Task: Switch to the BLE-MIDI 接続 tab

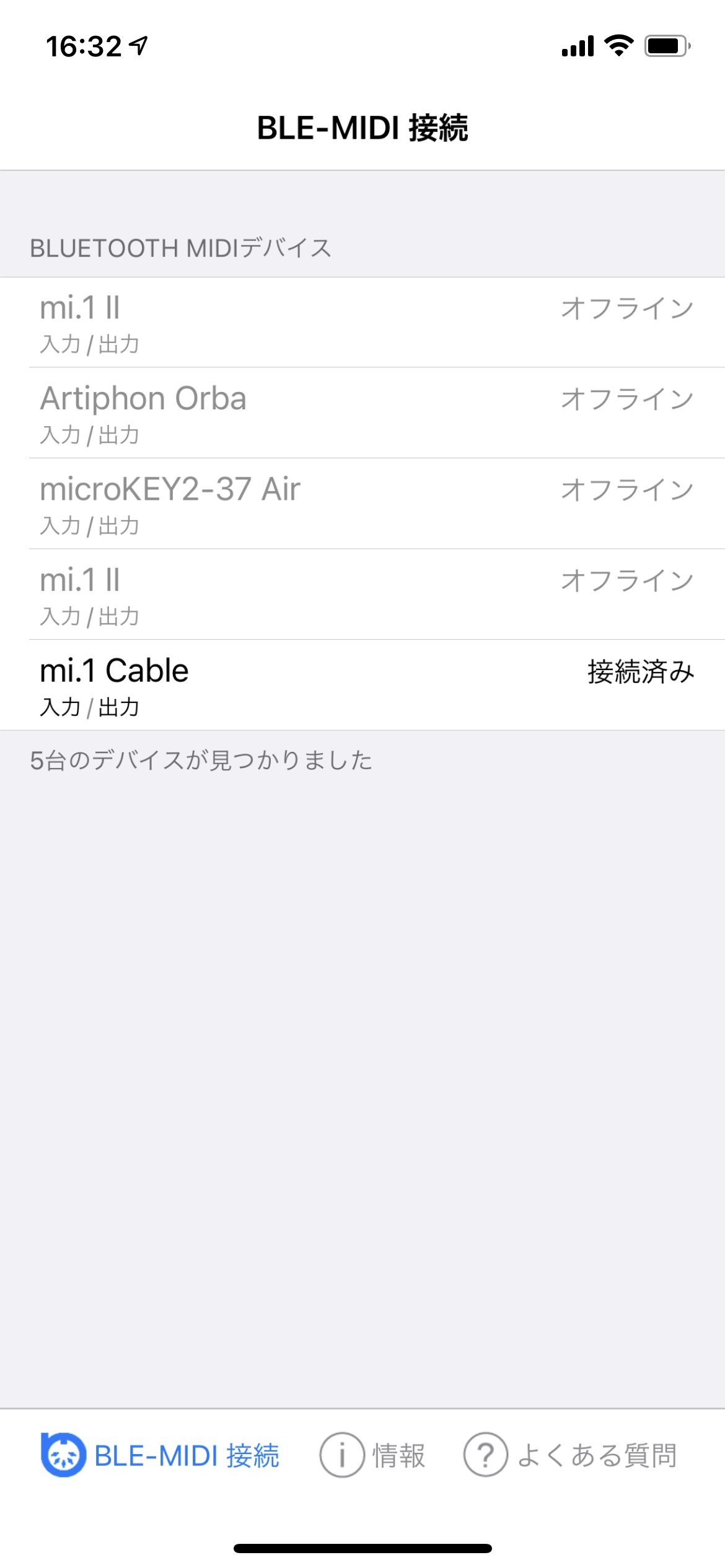Action: (160, 1455)
